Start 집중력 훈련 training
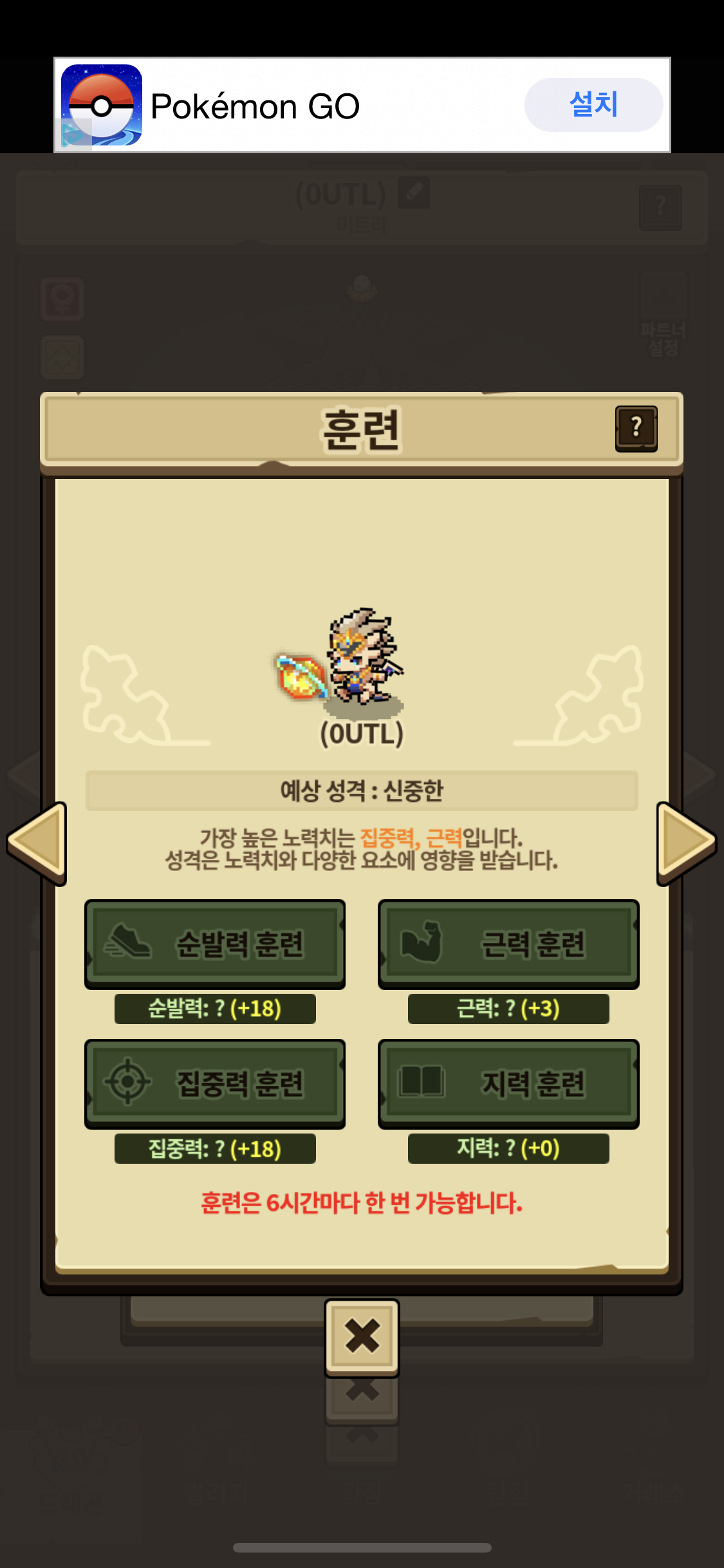This screenshot has width=724, height=1568. point(215,1083)
